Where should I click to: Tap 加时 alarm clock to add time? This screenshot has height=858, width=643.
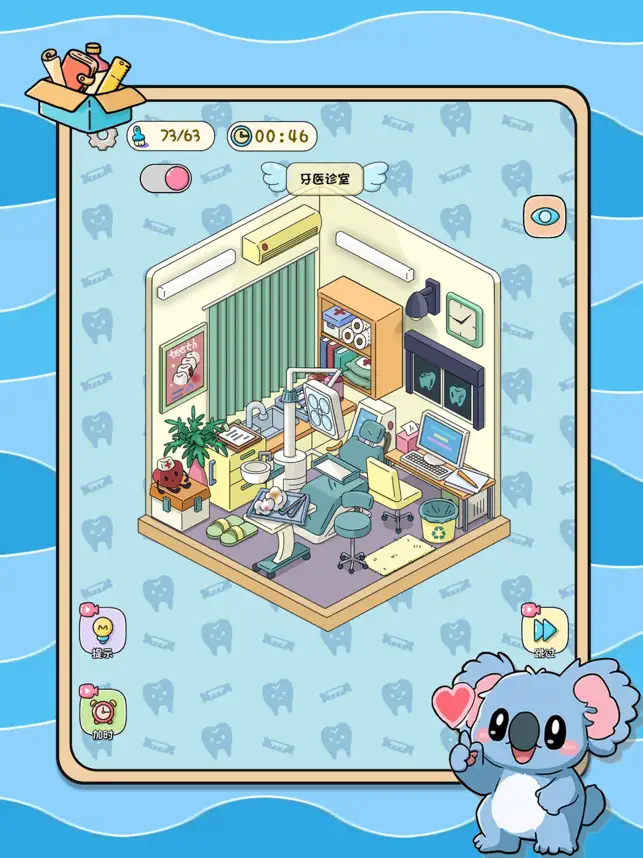click(x=101, y=713)
